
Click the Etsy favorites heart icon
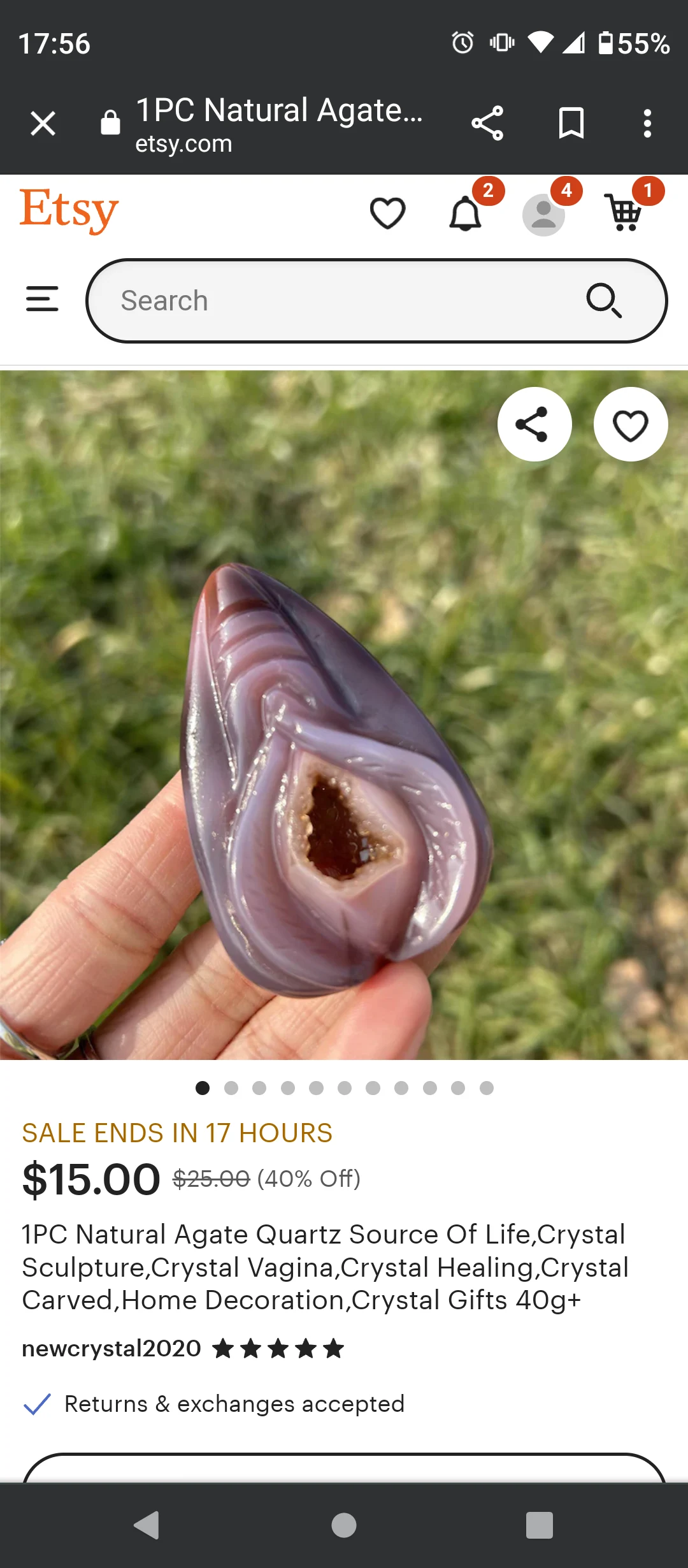pyautogui.click(x=388, y=213)
